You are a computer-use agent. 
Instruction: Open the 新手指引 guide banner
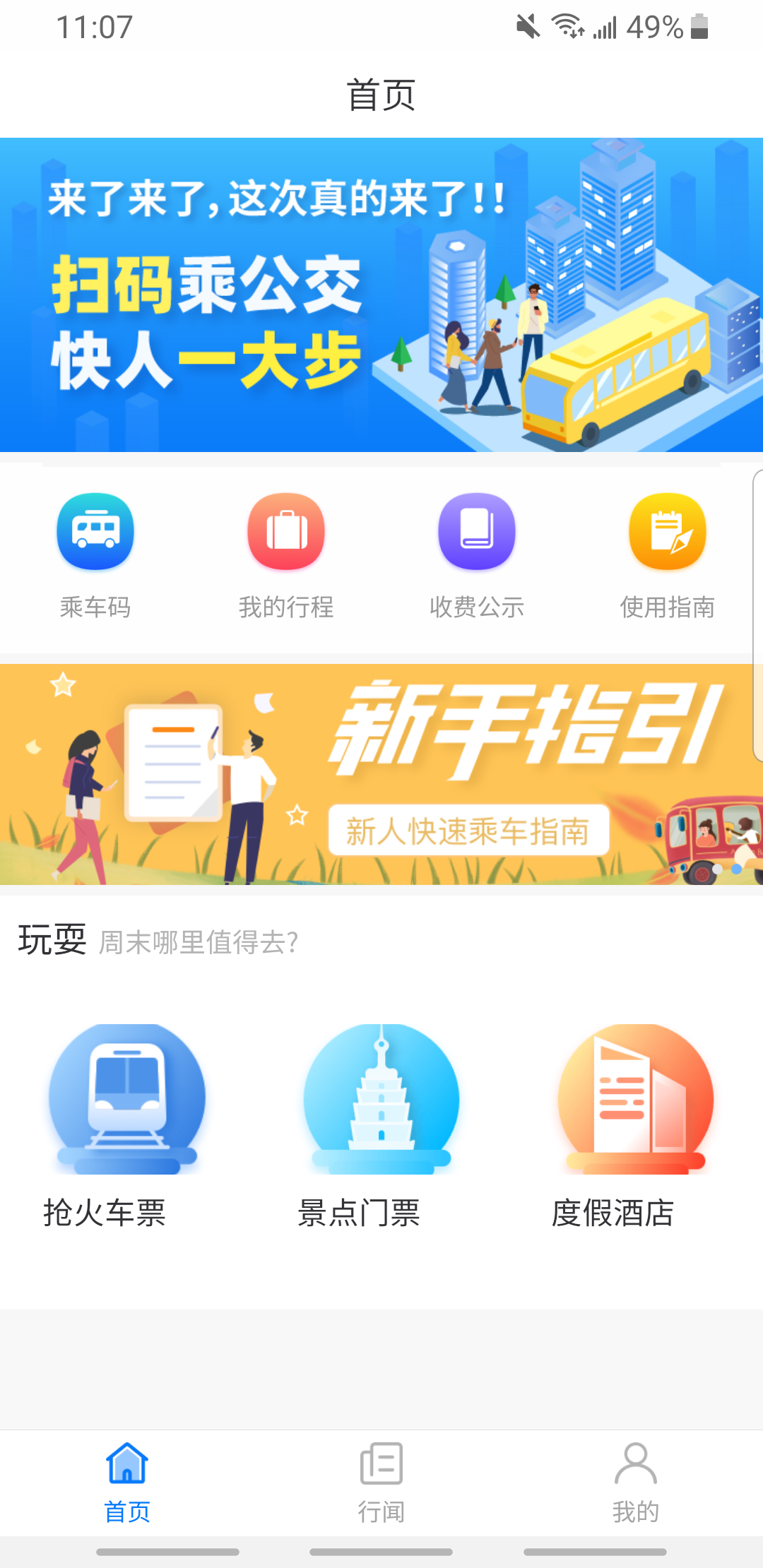tap(381, 773)
